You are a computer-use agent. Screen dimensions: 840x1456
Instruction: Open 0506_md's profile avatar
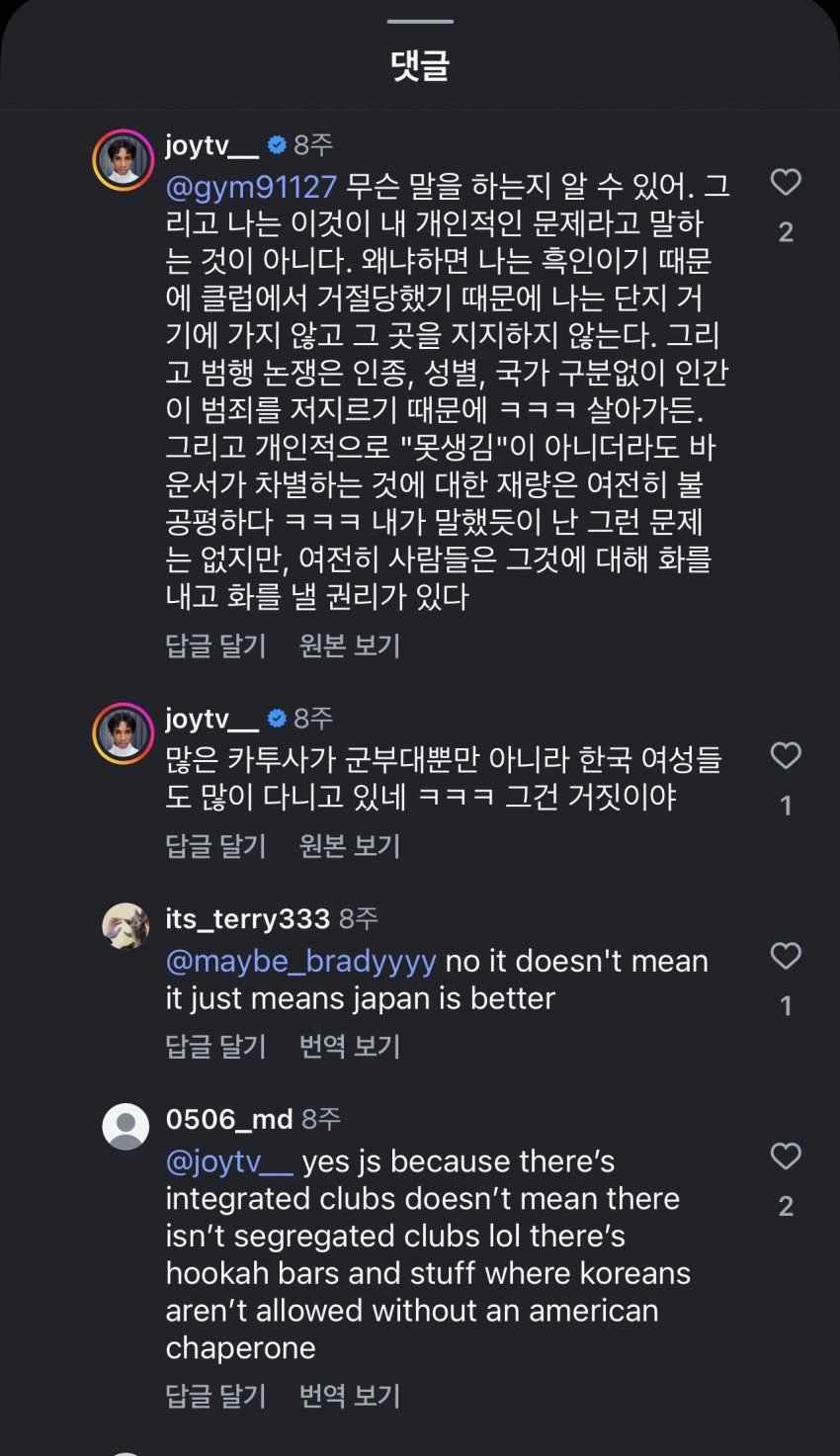click(x=126, y=1127)
